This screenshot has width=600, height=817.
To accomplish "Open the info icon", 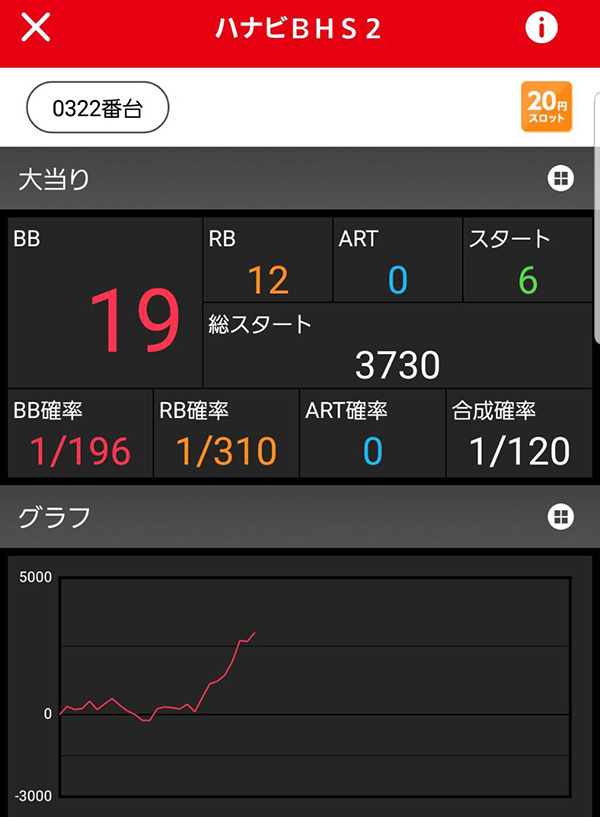I will pyautogui.click(x=541, y=28).
